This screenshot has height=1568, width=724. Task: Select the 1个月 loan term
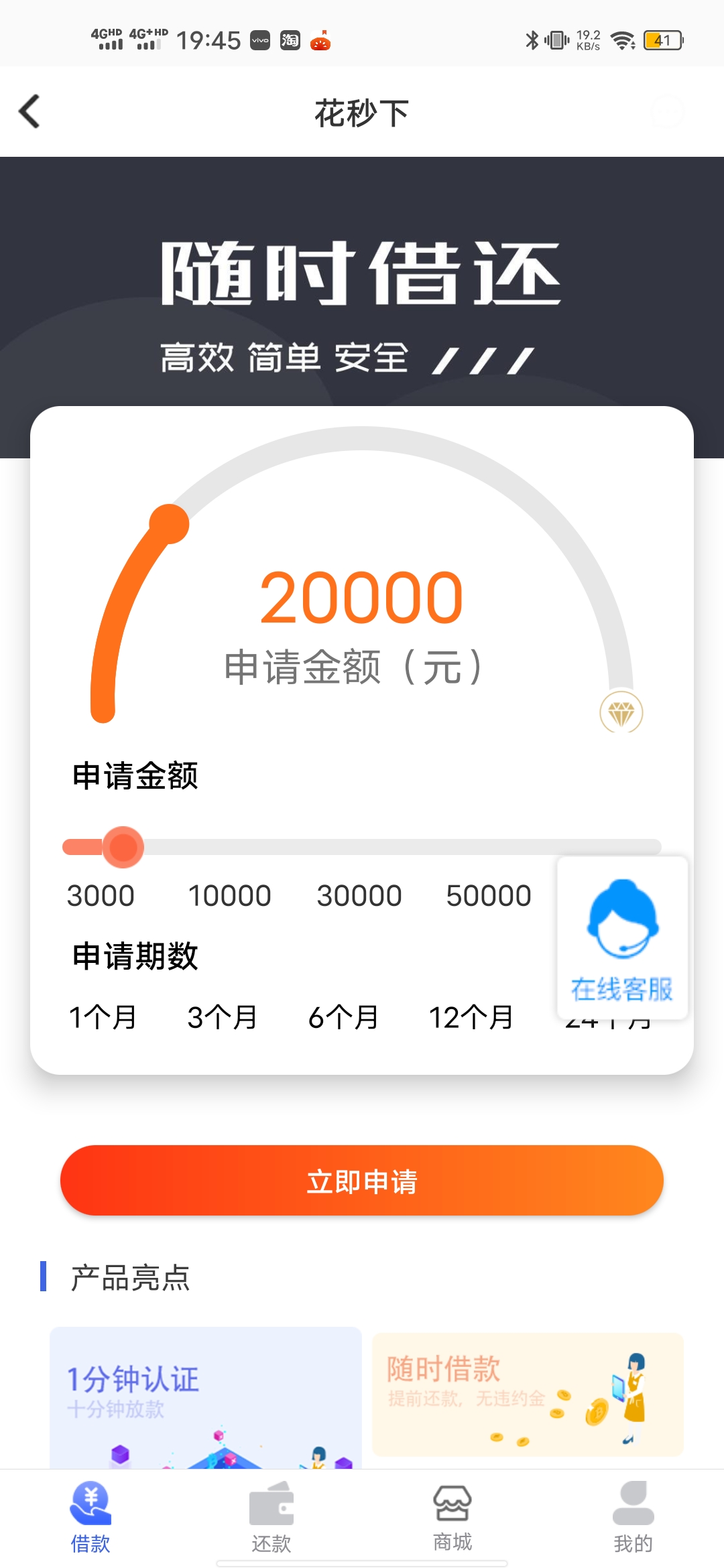click(x=103, y=1017)
